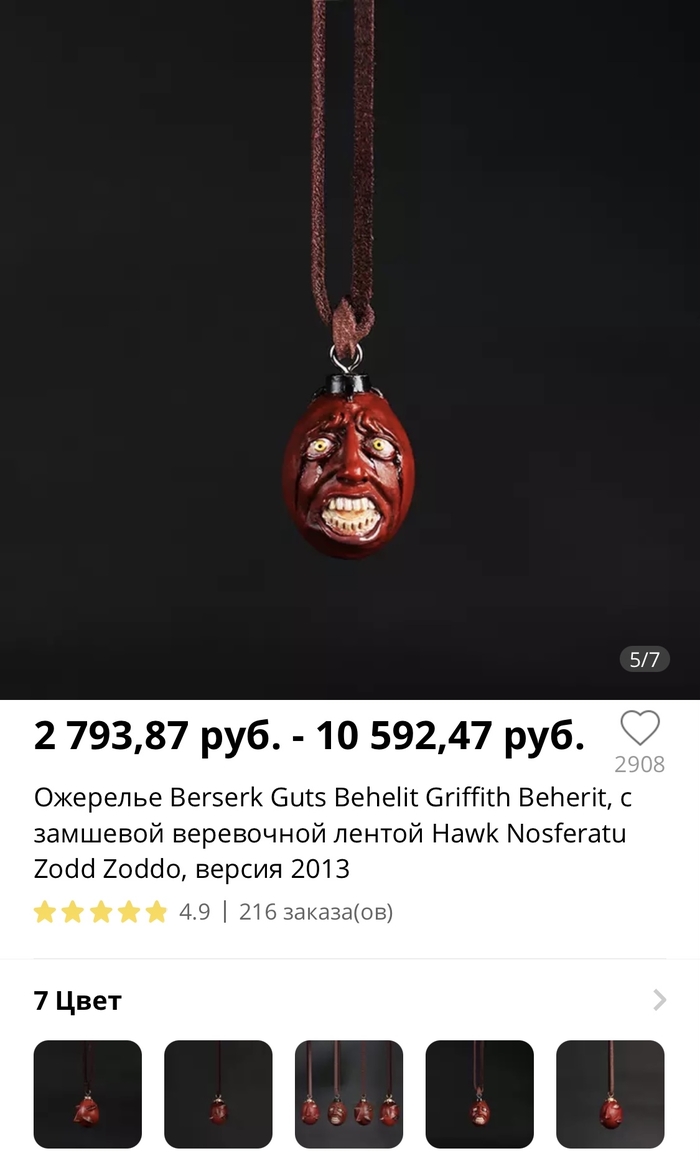The height and width of the screenshot is (1161, 700).
Task: Add the Behelit necklace to wishlist
Action: point(639,729)
